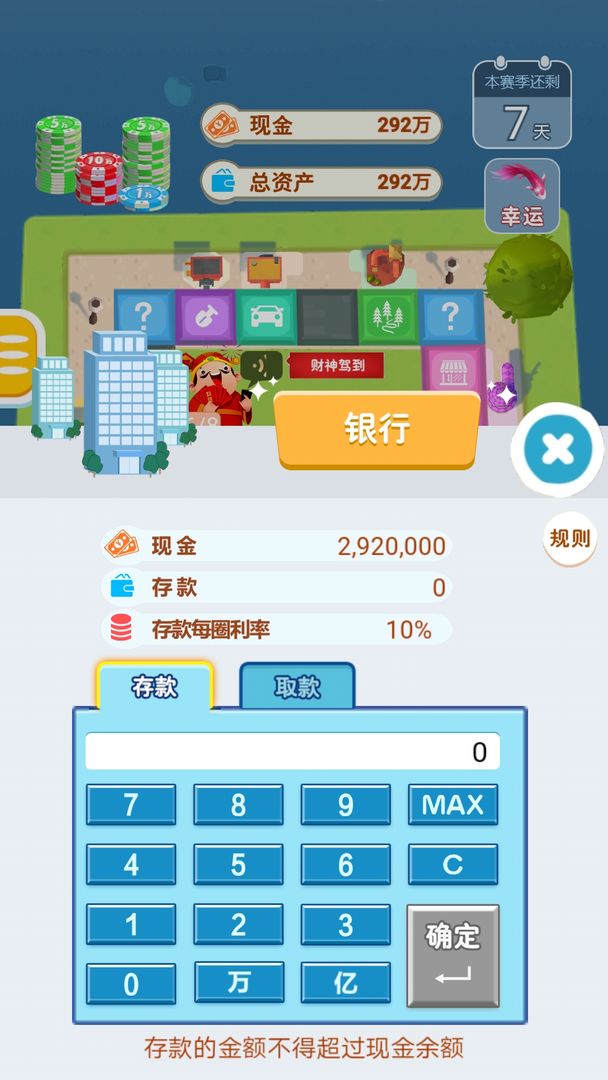Enter digit 2 on keypad
608x1080 pixels.
(238, 925)
